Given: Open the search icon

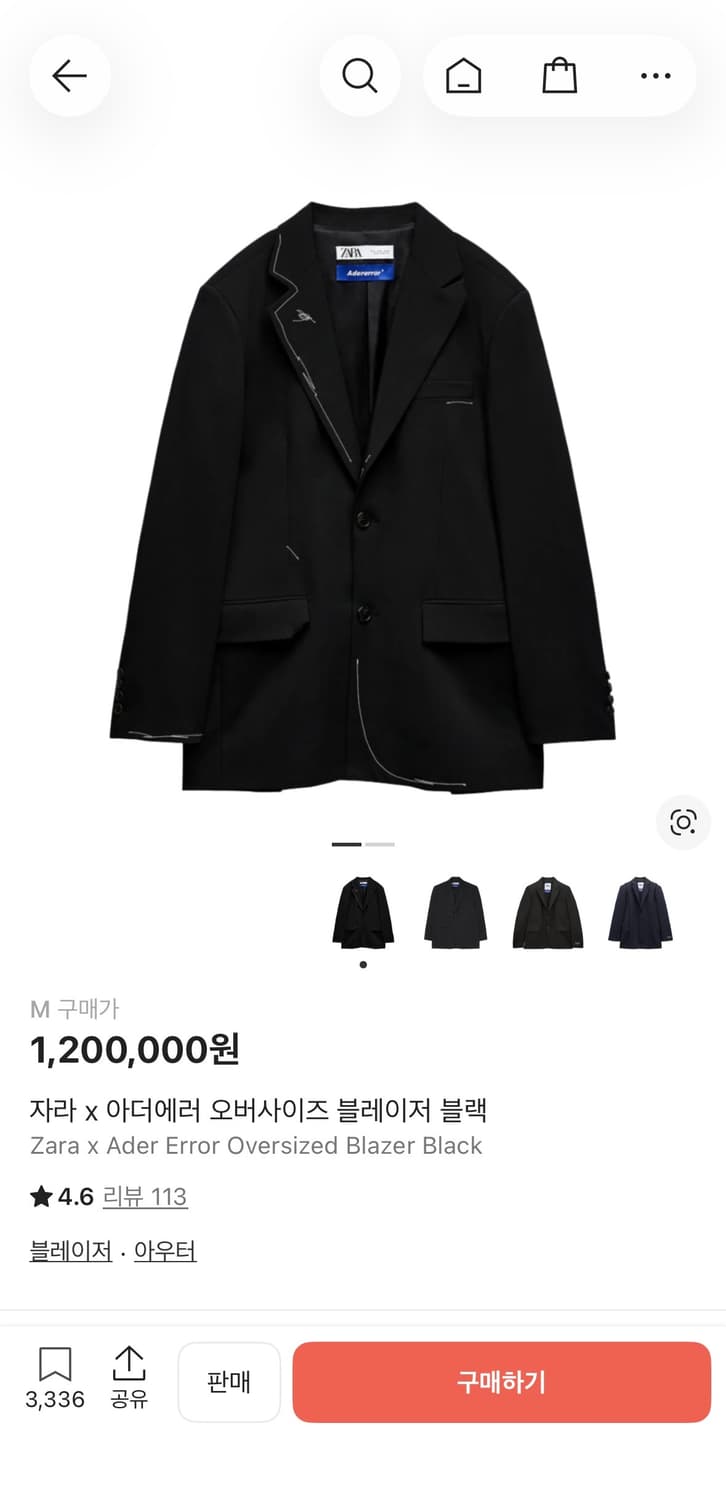Looking at the screenshot, I should pos(360,75).
